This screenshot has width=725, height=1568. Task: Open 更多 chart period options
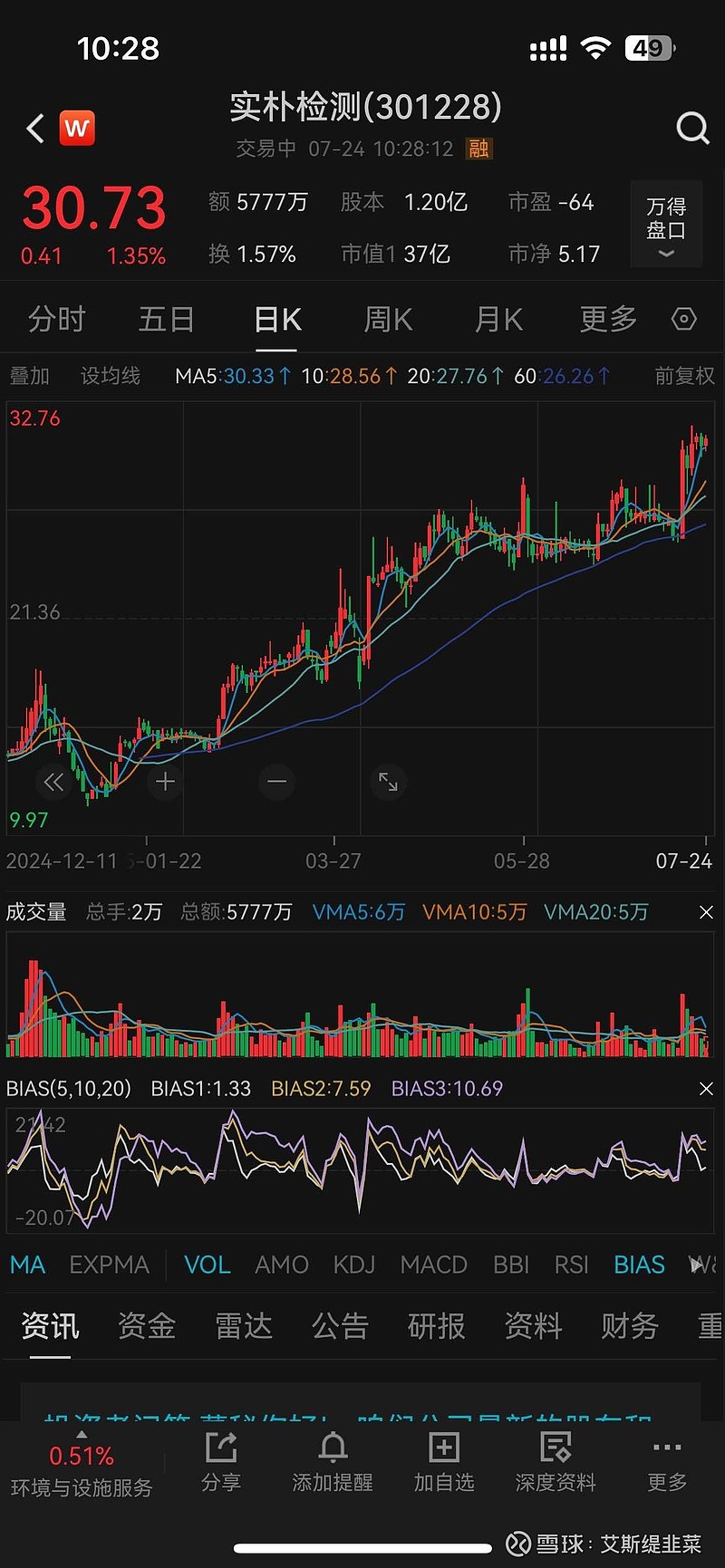point(608,319)
